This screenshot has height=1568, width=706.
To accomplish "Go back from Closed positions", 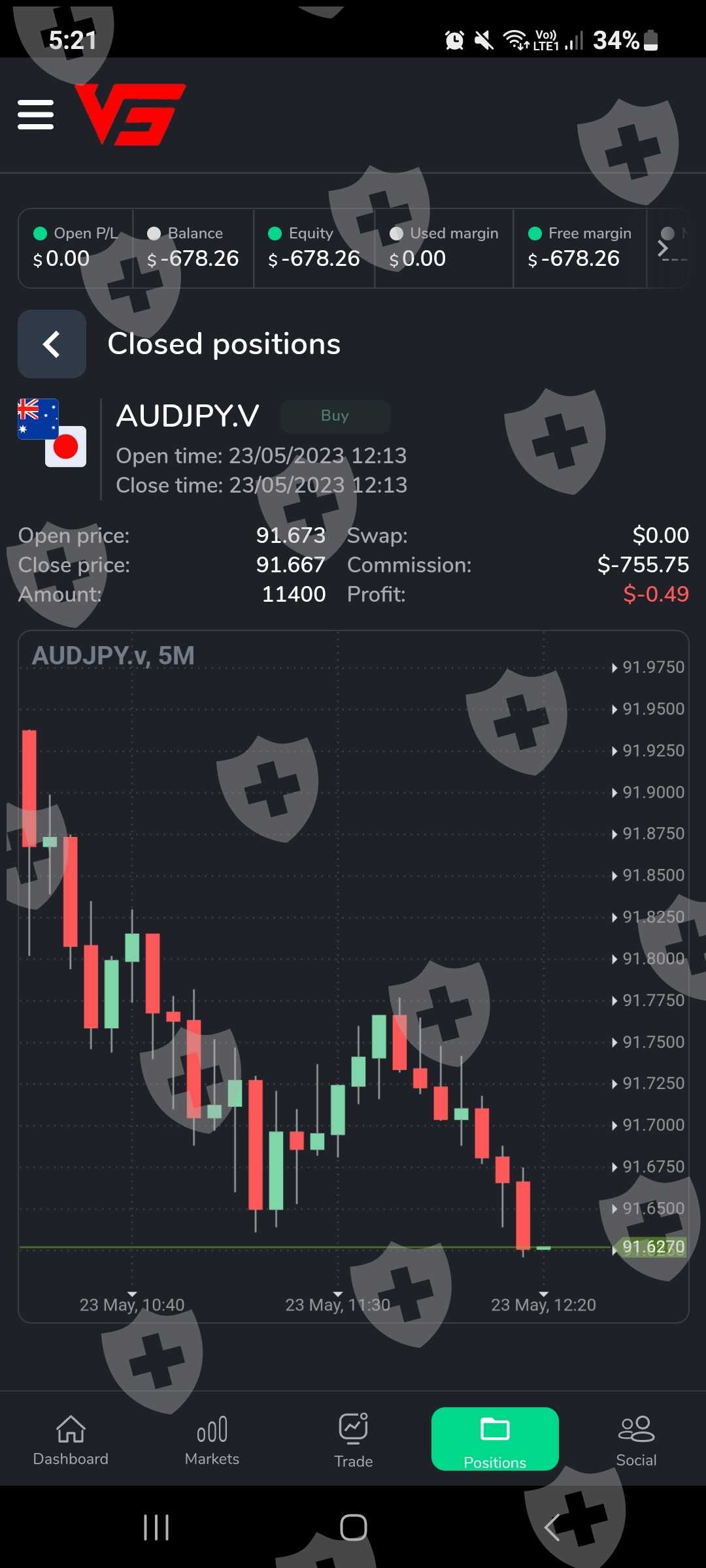I will (52, 344).
